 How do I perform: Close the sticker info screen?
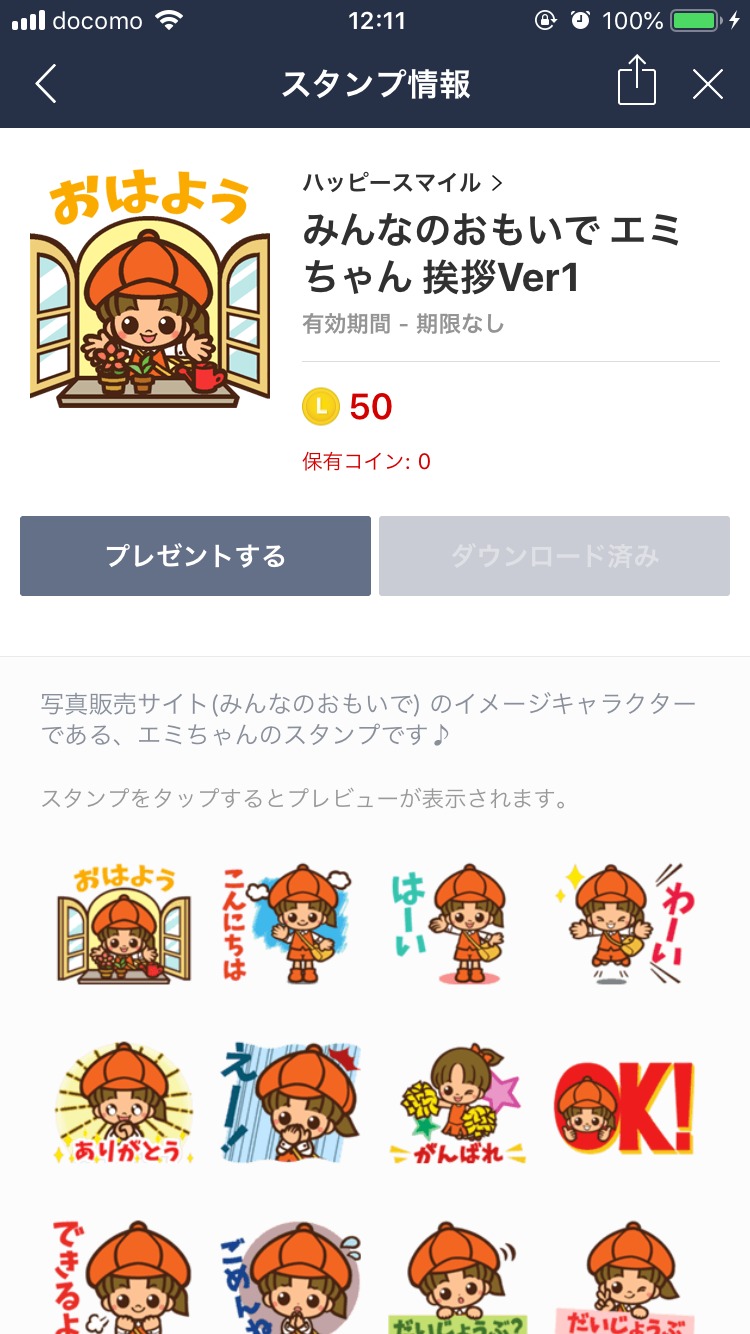(x=707, y=85)
